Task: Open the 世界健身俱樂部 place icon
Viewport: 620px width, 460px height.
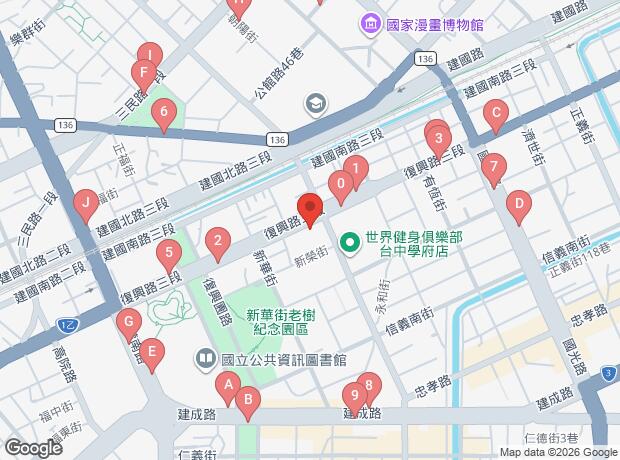Action: click(x=350, y=243)
